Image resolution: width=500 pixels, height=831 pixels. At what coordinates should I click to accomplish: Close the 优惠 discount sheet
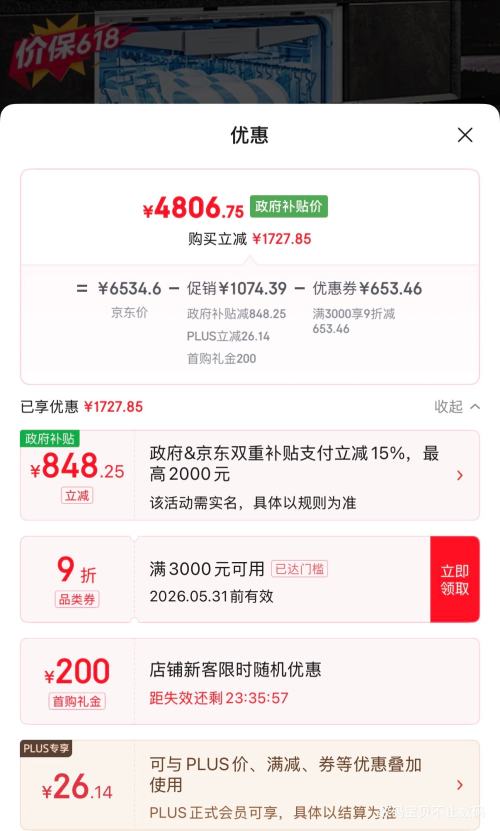click(x=465, y=135)
